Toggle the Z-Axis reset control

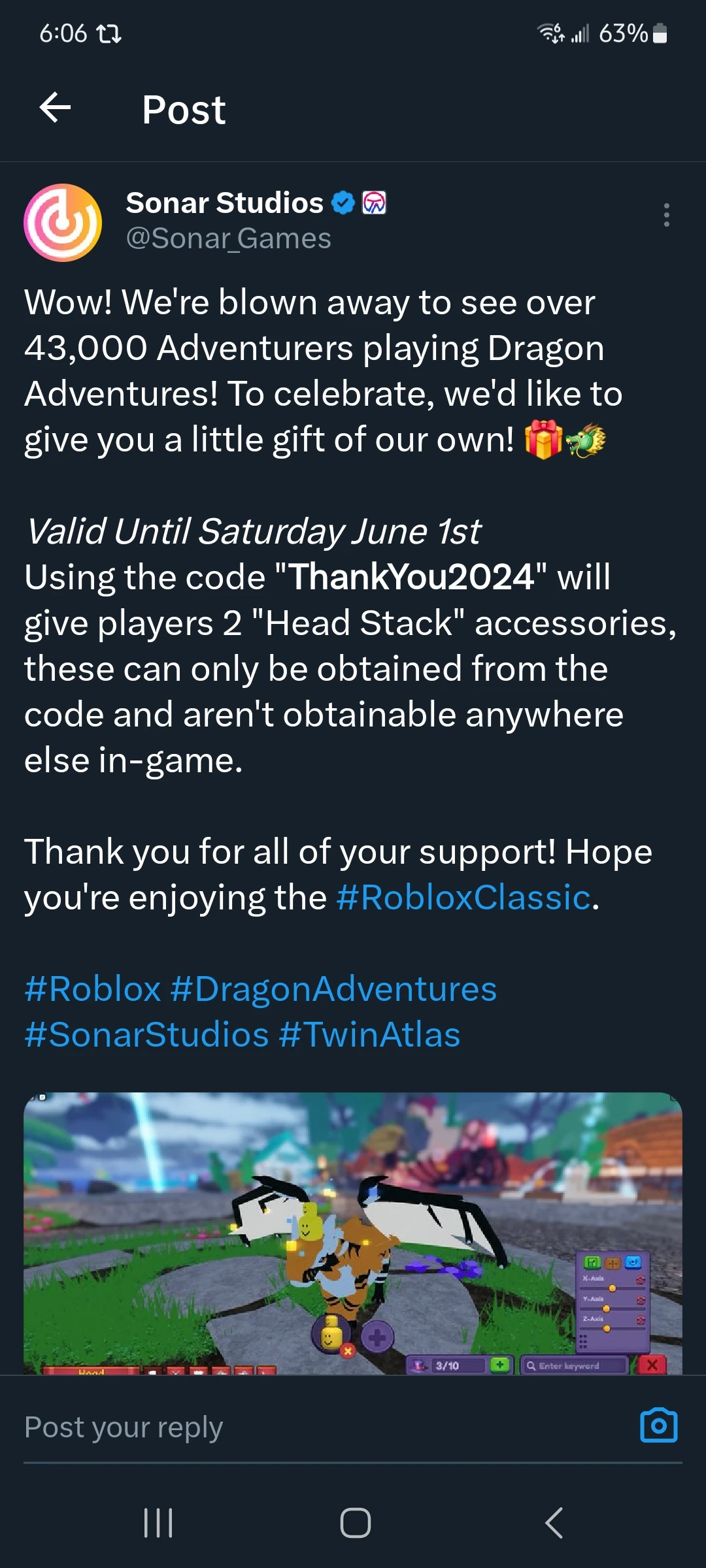640,1320
